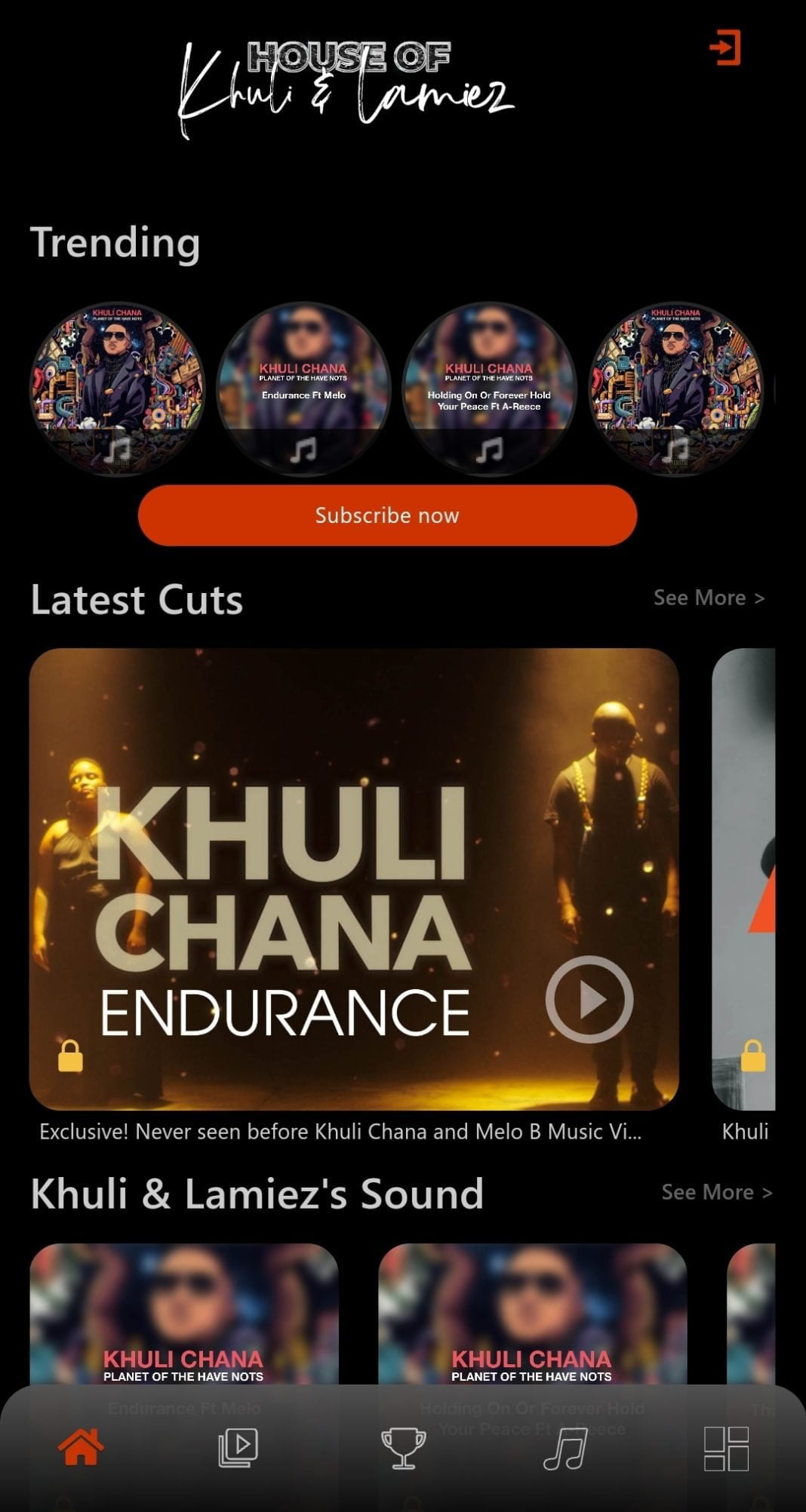Open the trophy tab

[403, 1449]
